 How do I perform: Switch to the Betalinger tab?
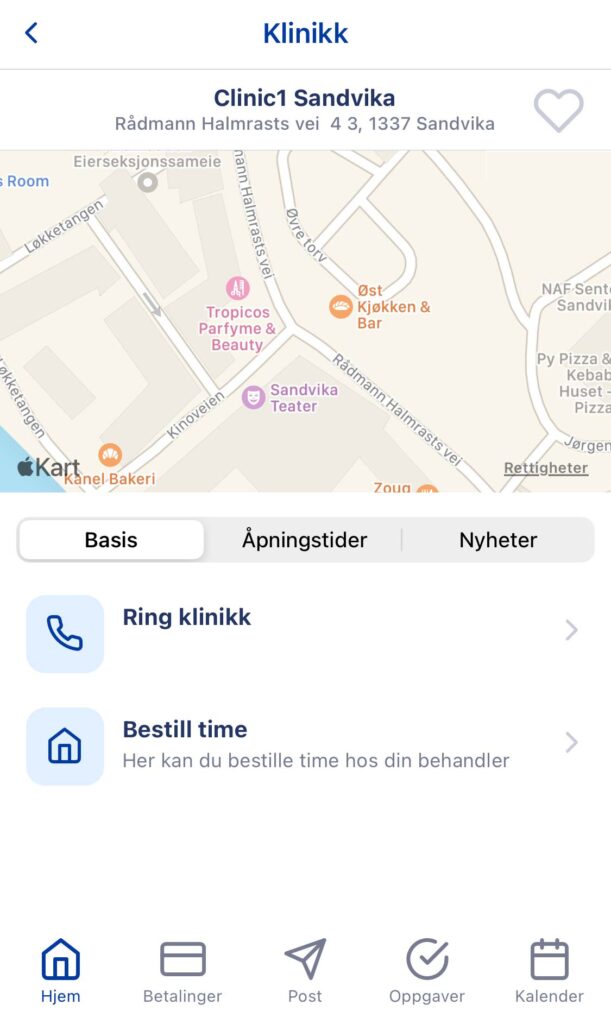183,970
